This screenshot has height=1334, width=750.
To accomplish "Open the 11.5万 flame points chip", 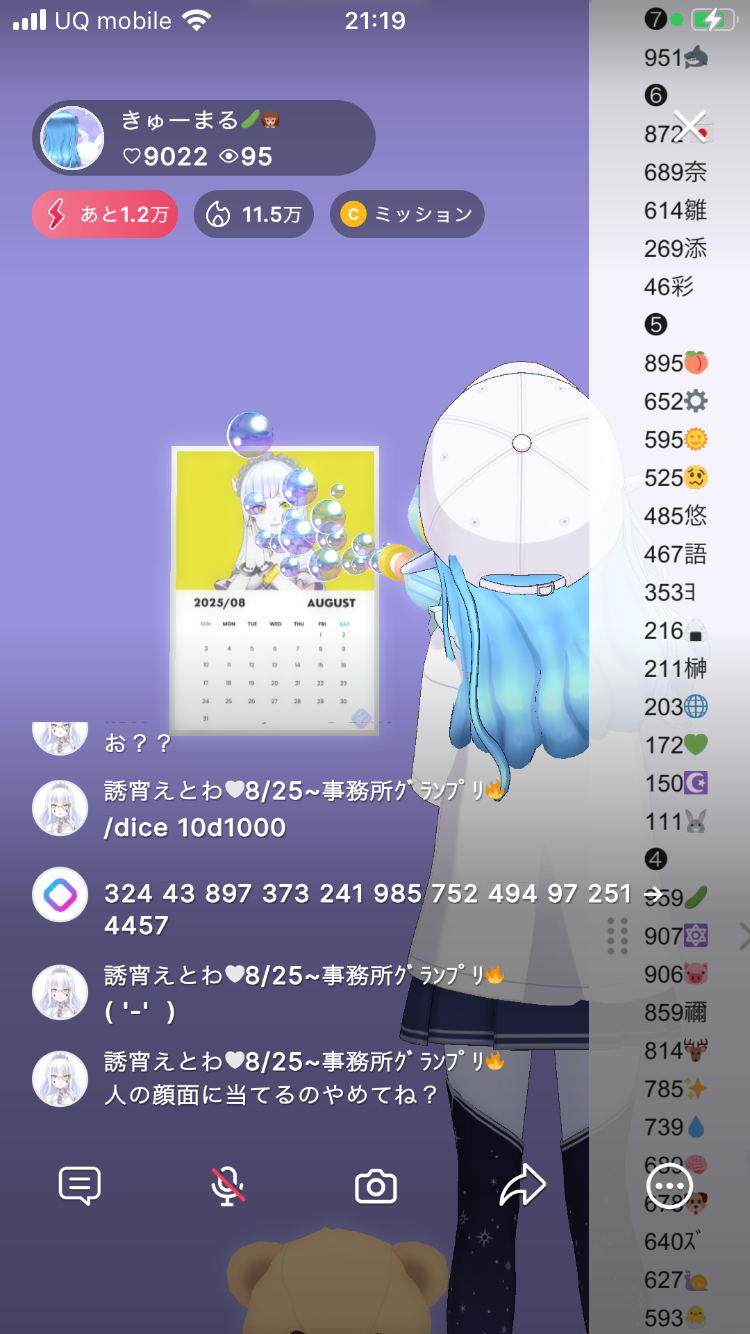I will pyautogui.click(x=254, y=215).
